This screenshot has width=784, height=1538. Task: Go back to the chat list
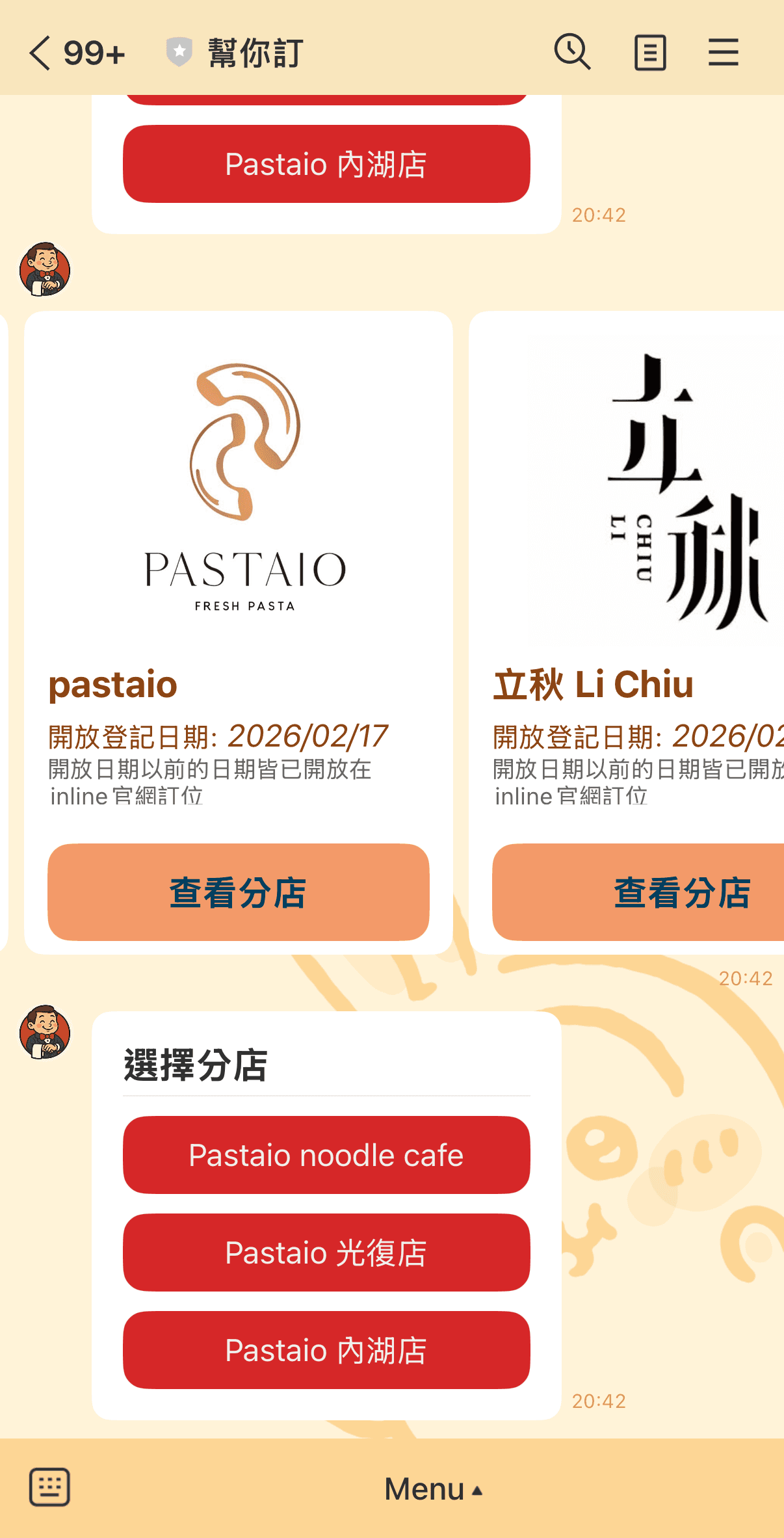click(40, 53)
